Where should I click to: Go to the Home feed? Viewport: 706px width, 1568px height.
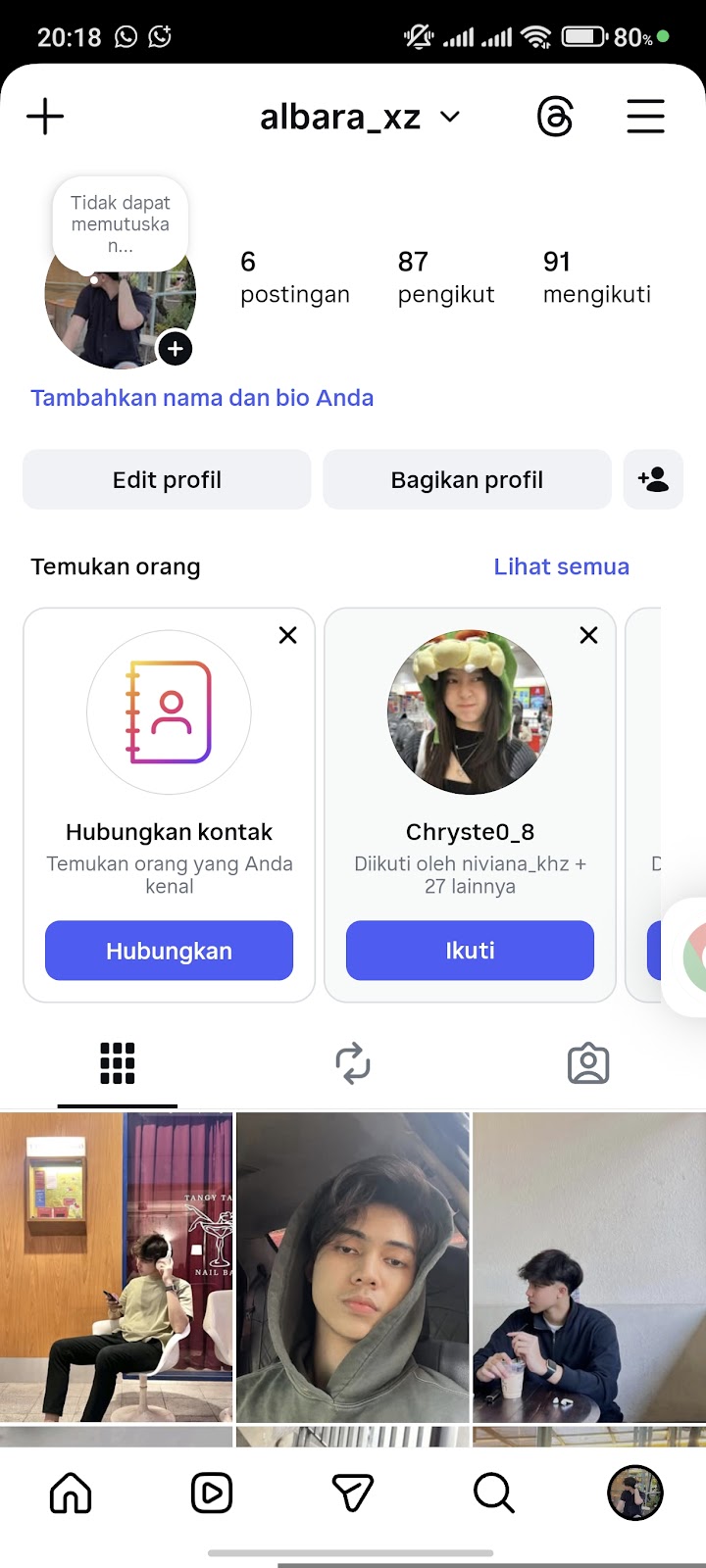pos(71,1493)
